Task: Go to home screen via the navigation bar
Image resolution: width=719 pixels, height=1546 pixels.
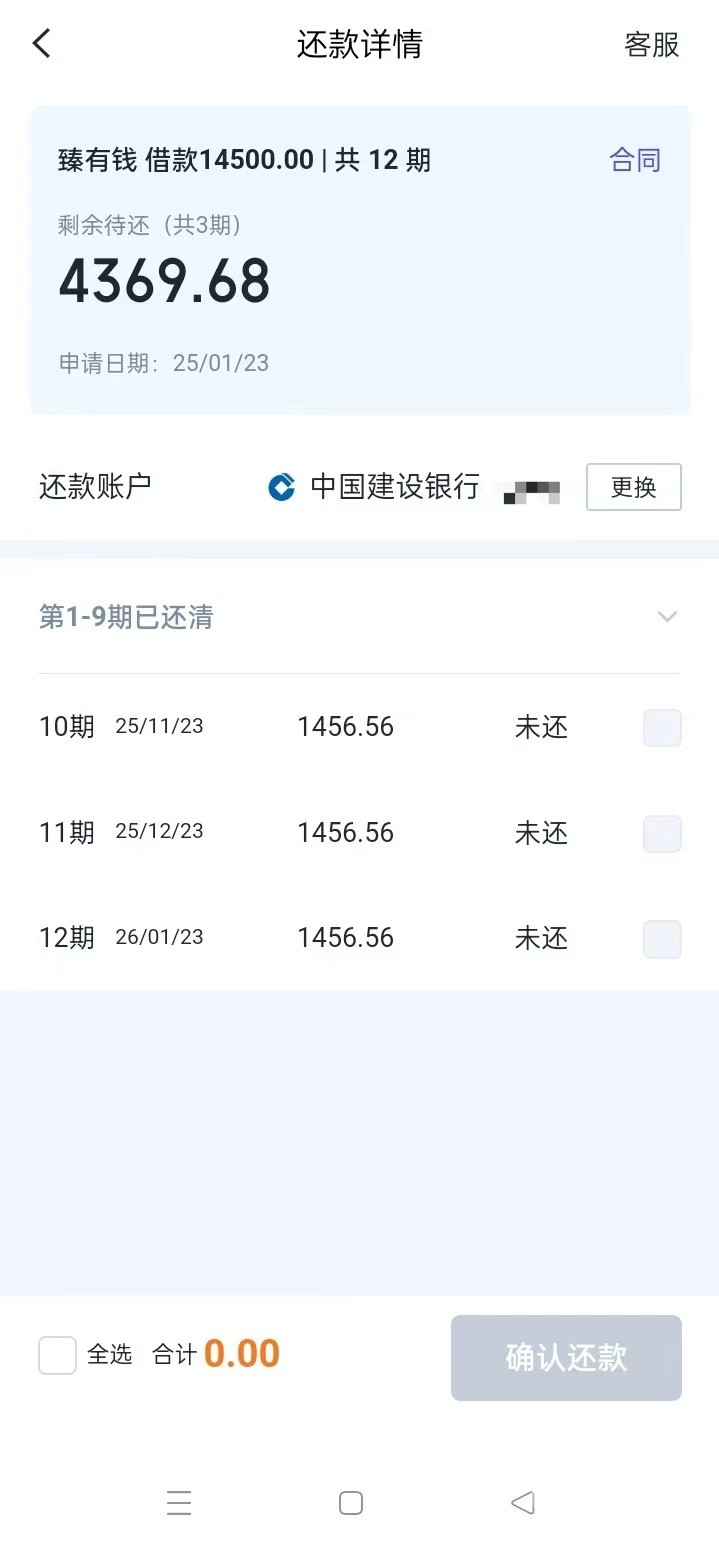Action: pyautogui.click(x=351, y=1503)
